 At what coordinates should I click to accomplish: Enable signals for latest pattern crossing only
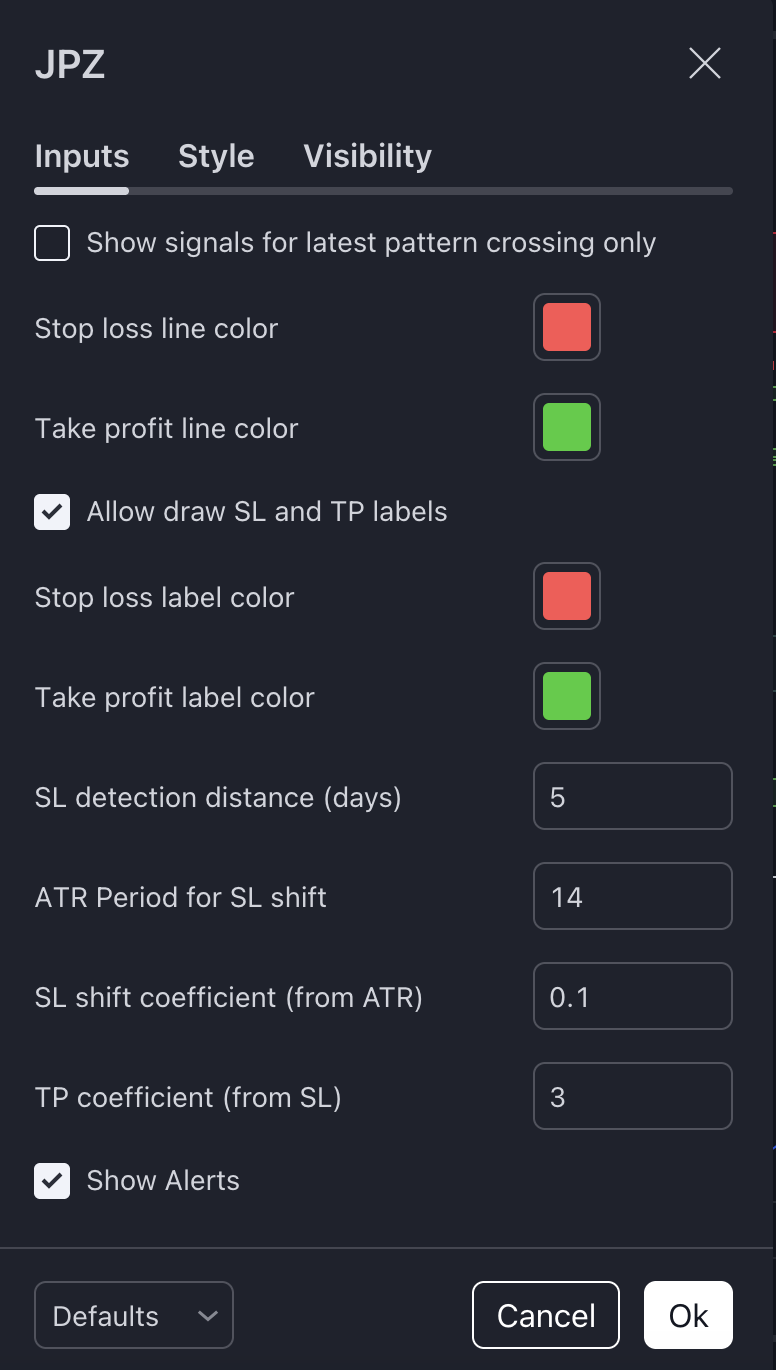pos(52,243)
